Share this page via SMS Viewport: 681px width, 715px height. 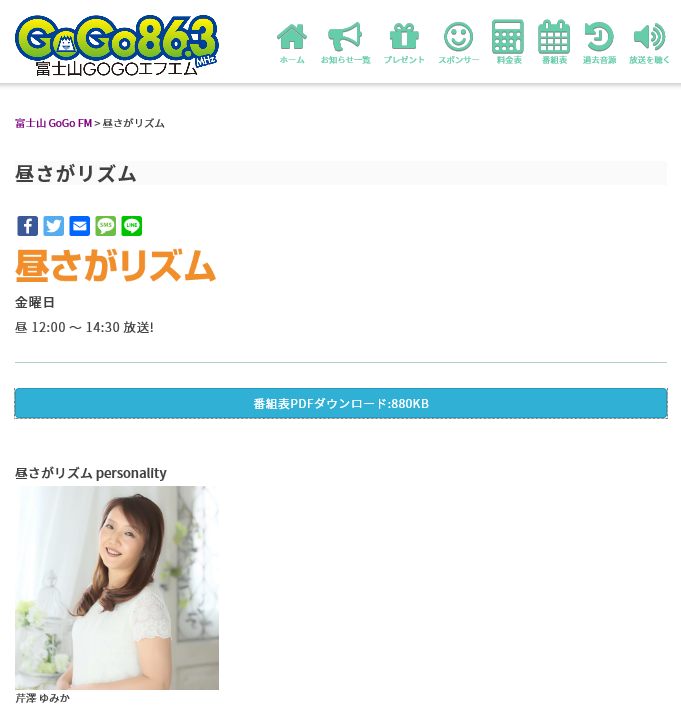click(x=106, y=226)
